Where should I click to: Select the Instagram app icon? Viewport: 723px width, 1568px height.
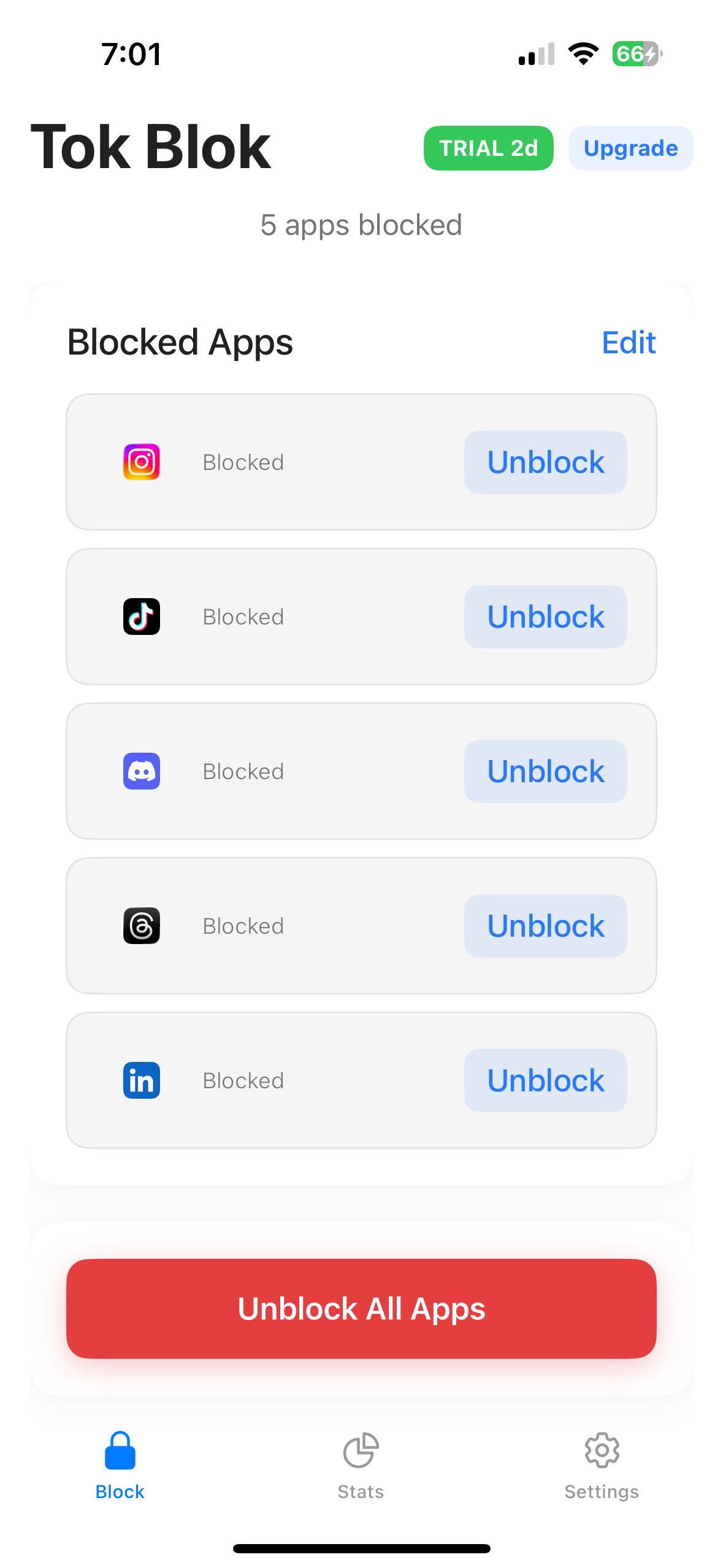[141, 462]
